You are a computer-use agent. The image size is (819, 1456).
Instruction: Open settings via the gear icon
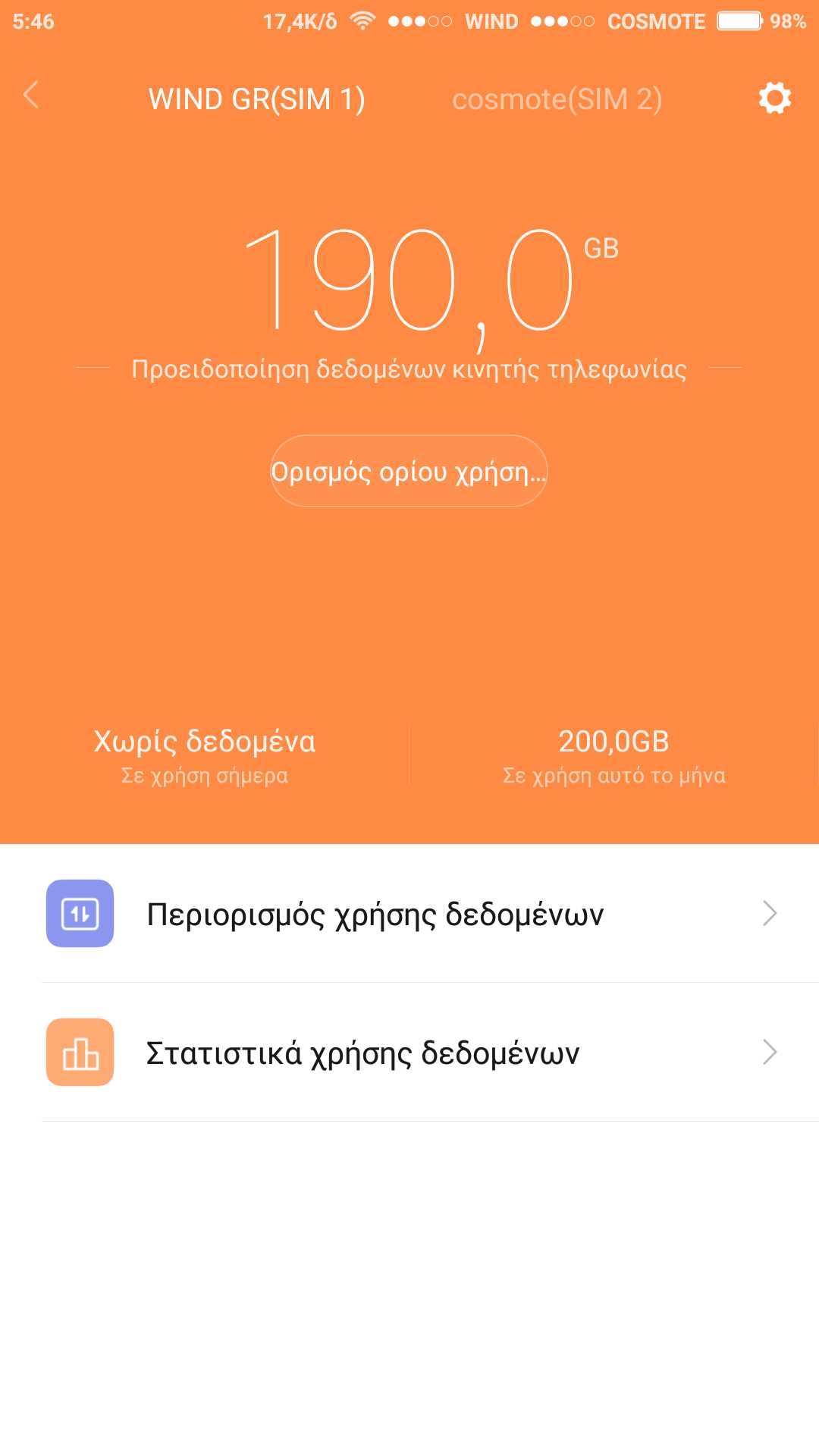pos(774,99)
